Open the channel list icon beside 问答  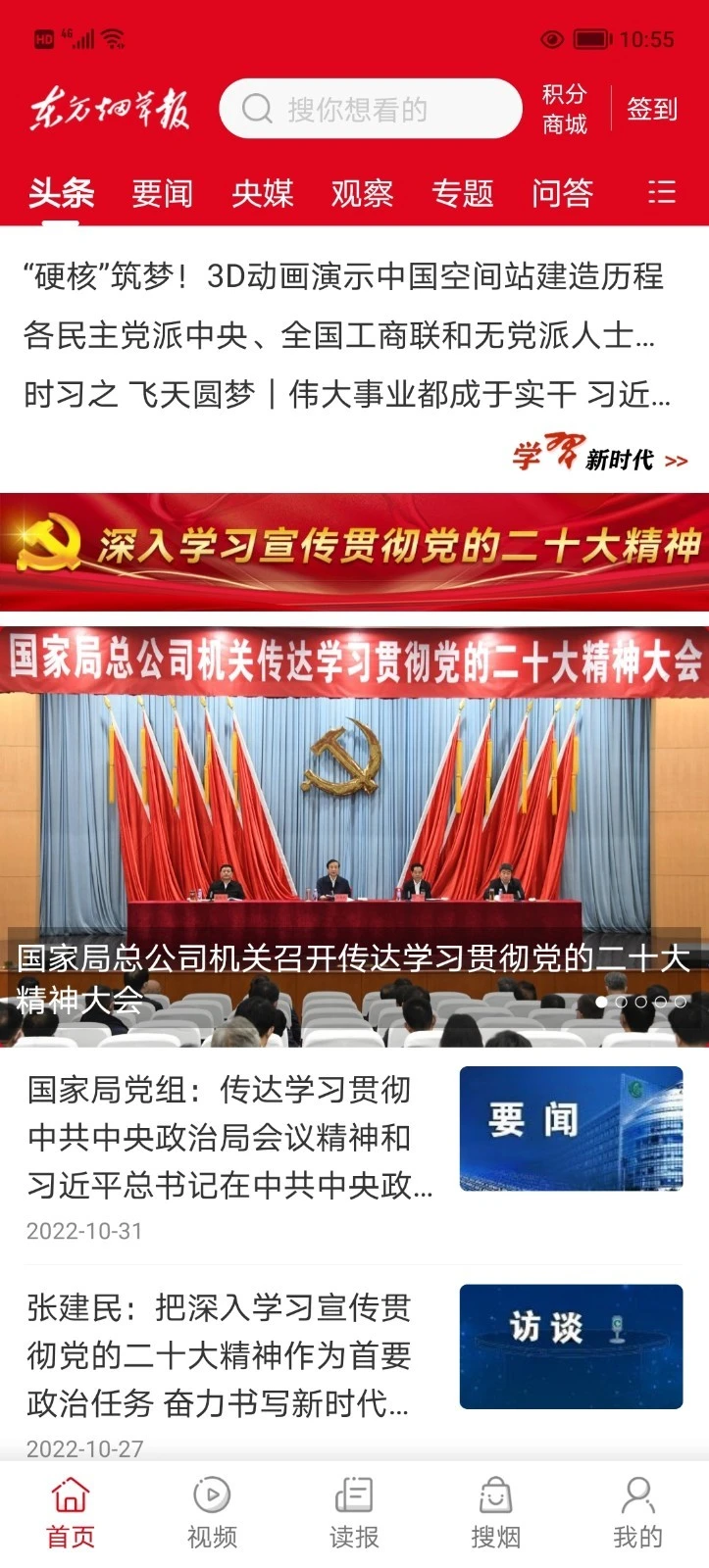662,194
